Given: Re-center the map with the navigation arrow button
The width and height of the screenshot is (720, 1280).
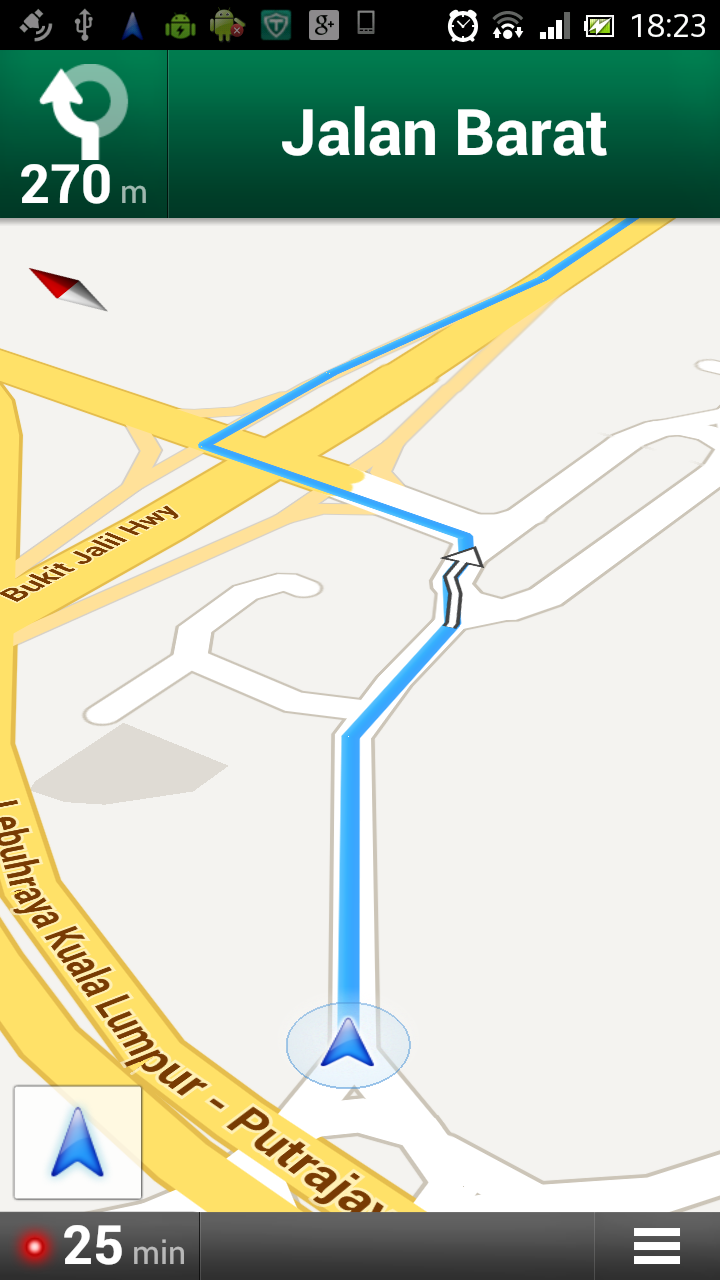Looking at the screenshot, I should pos(78,1142).
